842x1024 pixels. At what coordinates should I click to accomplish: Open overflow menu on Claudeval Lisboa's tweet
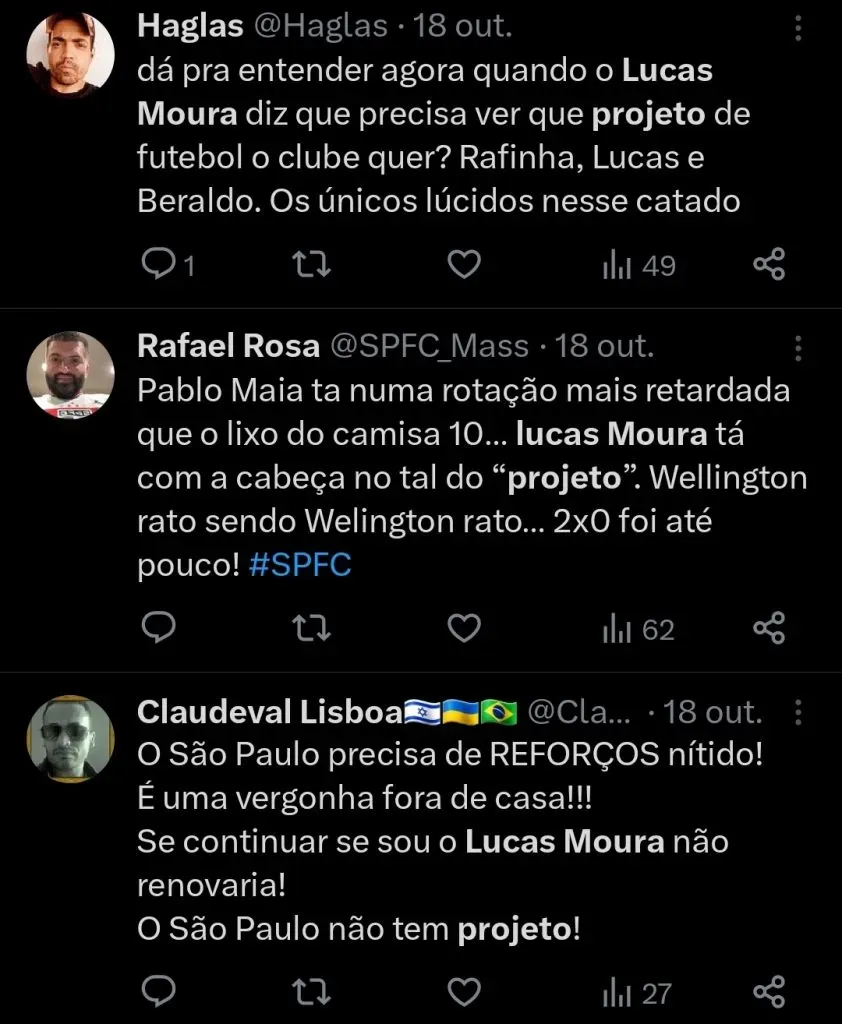[x=798, y=711]
